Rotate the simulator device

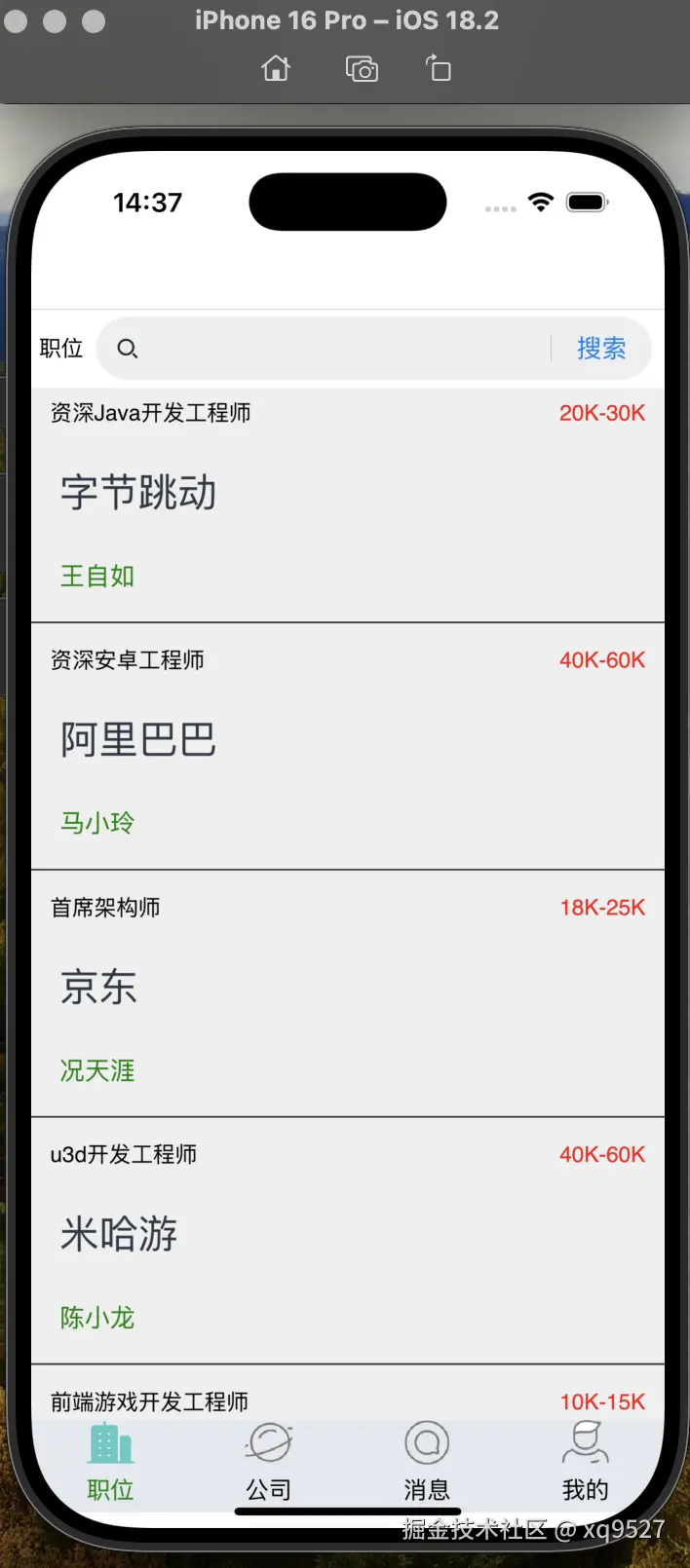point(439,69)
